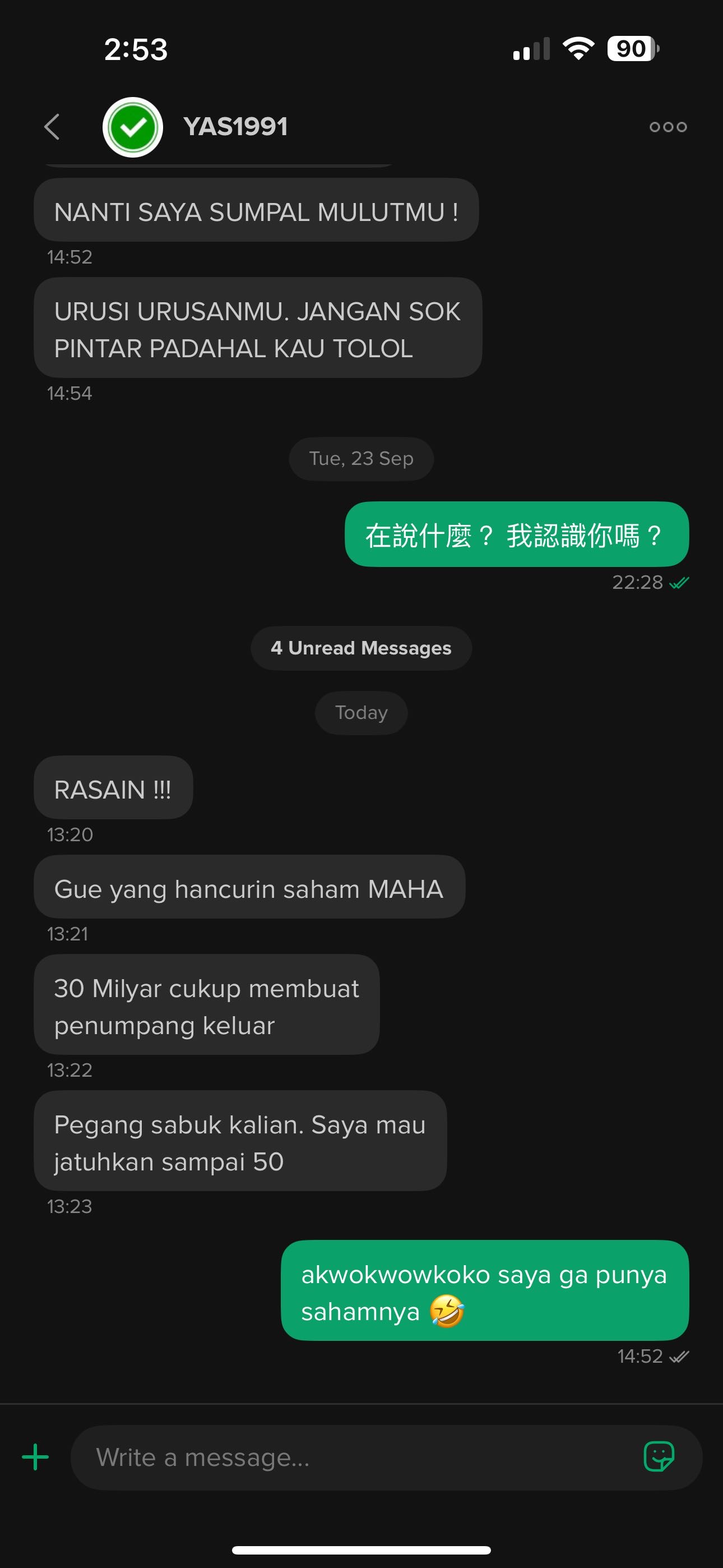Tap the green plus attachment icon
Screen dimensions: 723x1568
pos(35,1457)
